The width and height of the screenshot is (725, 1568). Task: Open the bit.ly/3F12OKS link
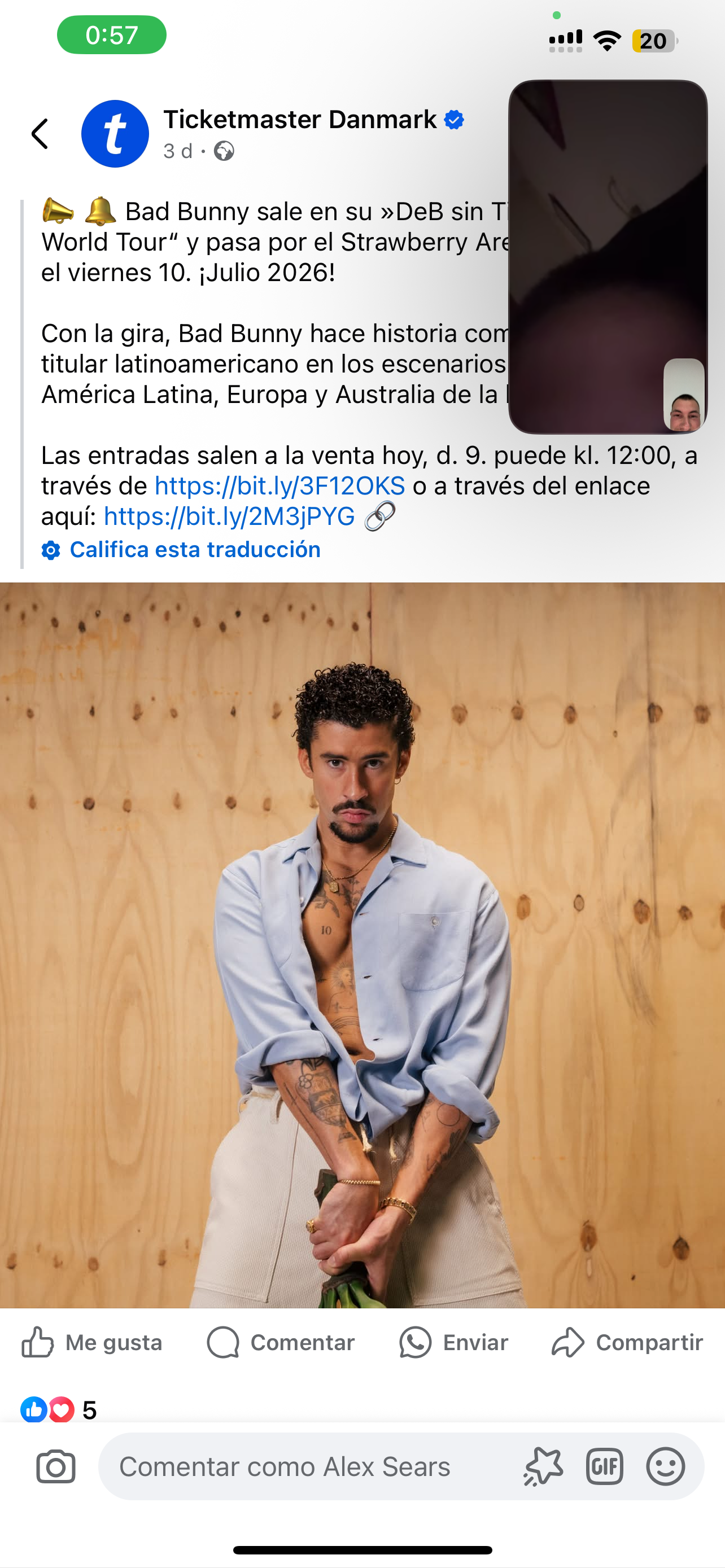point(279,486)
